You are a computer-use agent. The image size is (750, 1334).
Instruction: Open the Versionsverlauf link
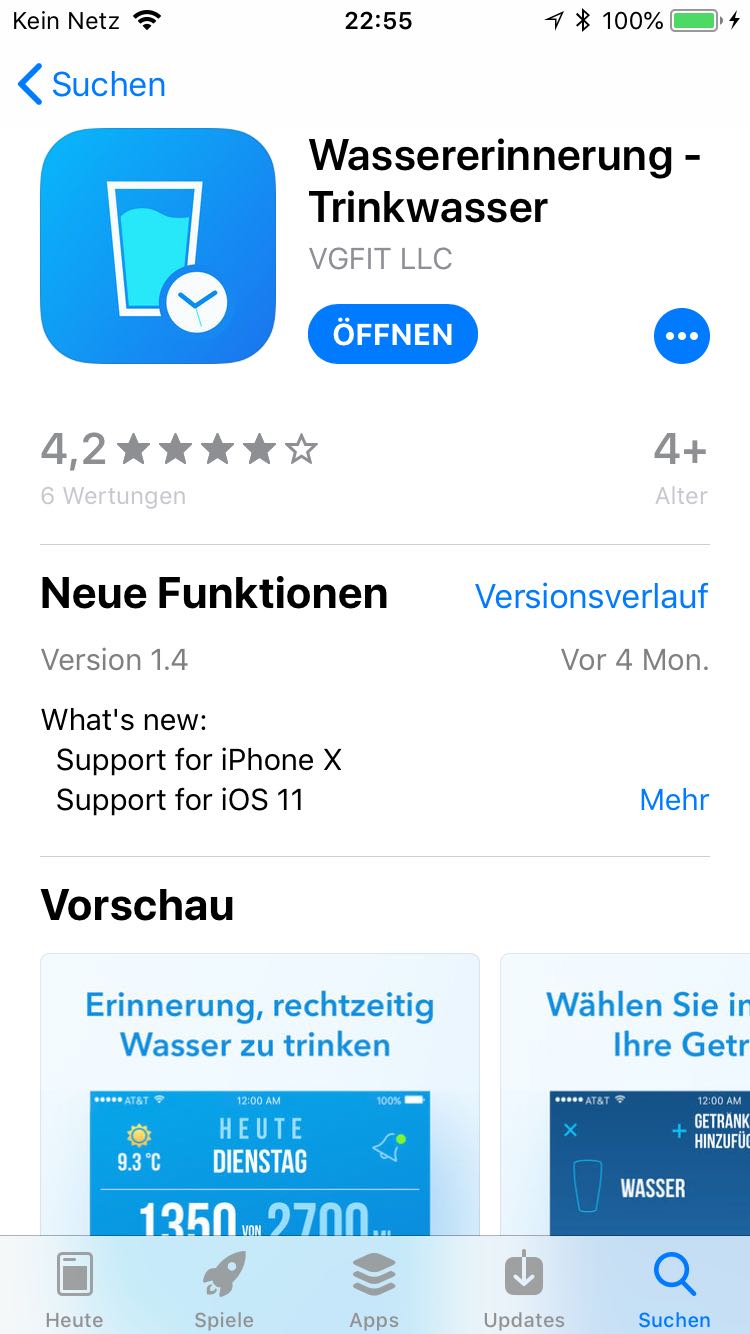pyautogui.click(x=592, y=596)
